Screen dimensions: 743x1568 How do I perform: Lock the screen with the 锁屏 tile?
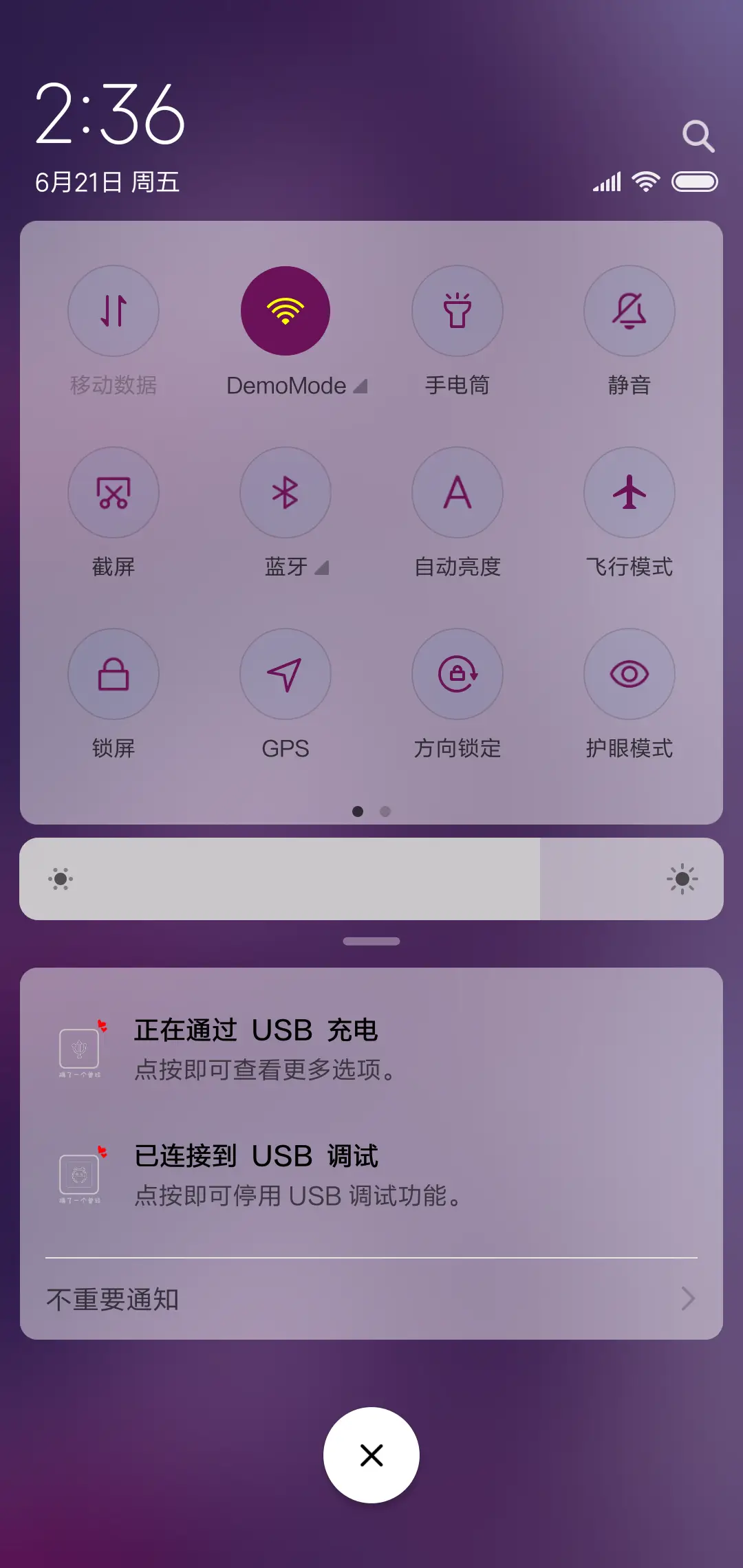[114, 675]
